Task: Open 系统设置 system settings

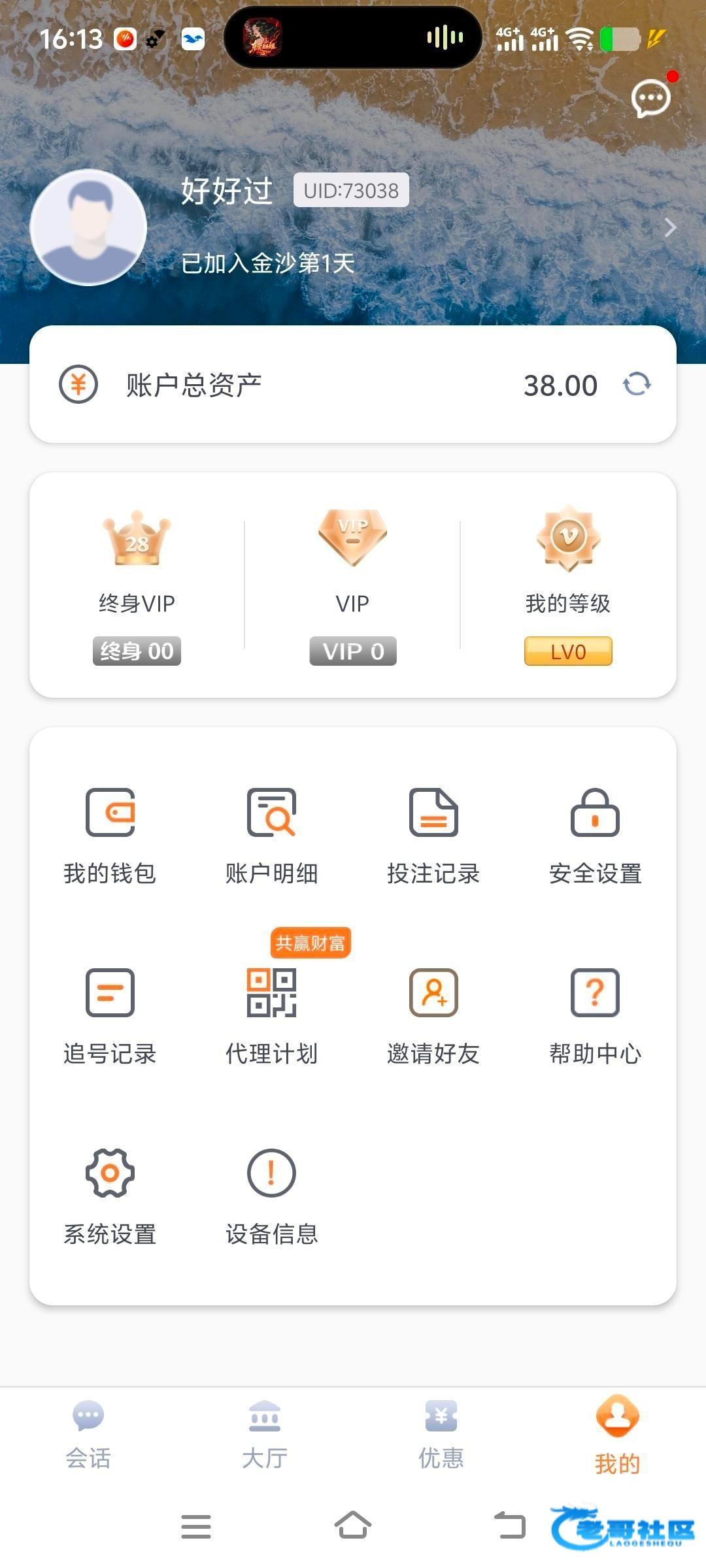Action: coord(110,1197)
